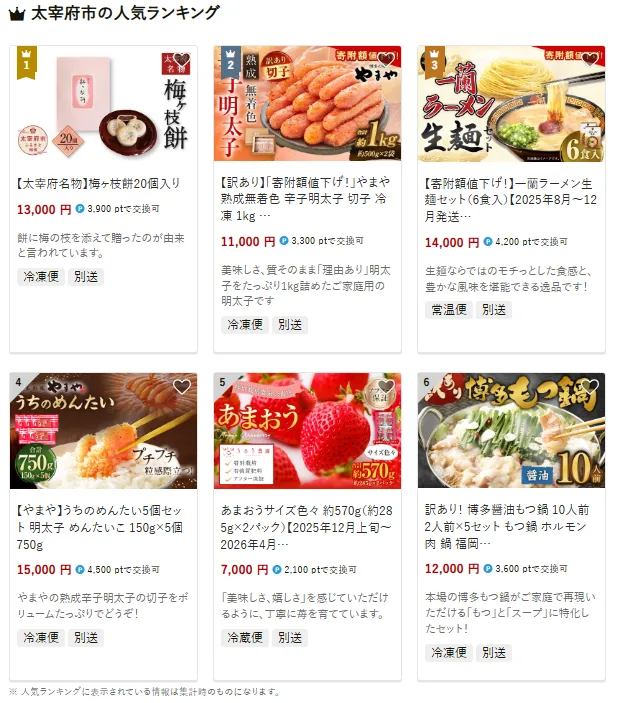Add やまや辛子明太子 切子 1kg to favorites

385,60
